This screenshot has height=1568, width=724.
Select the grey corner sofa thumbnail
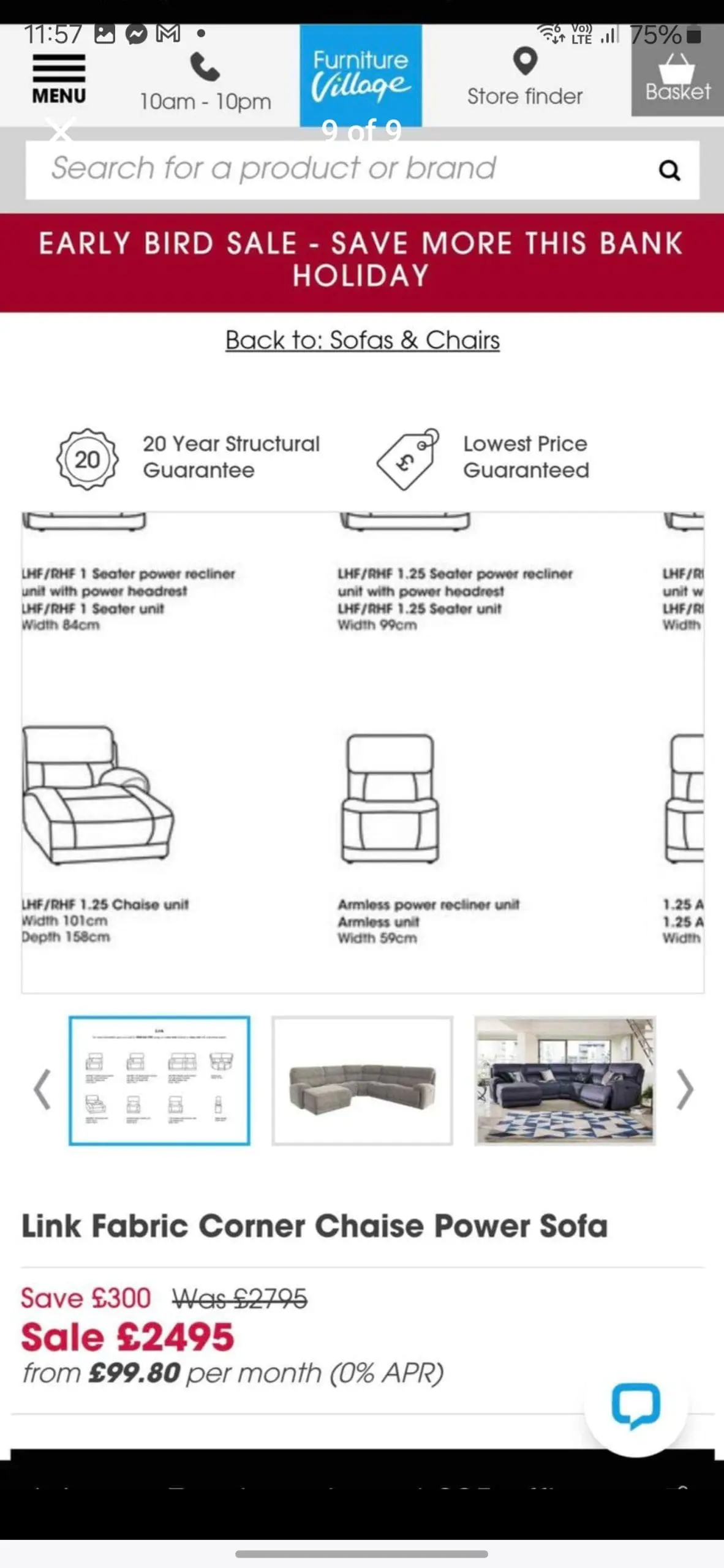pos(363,1080)
